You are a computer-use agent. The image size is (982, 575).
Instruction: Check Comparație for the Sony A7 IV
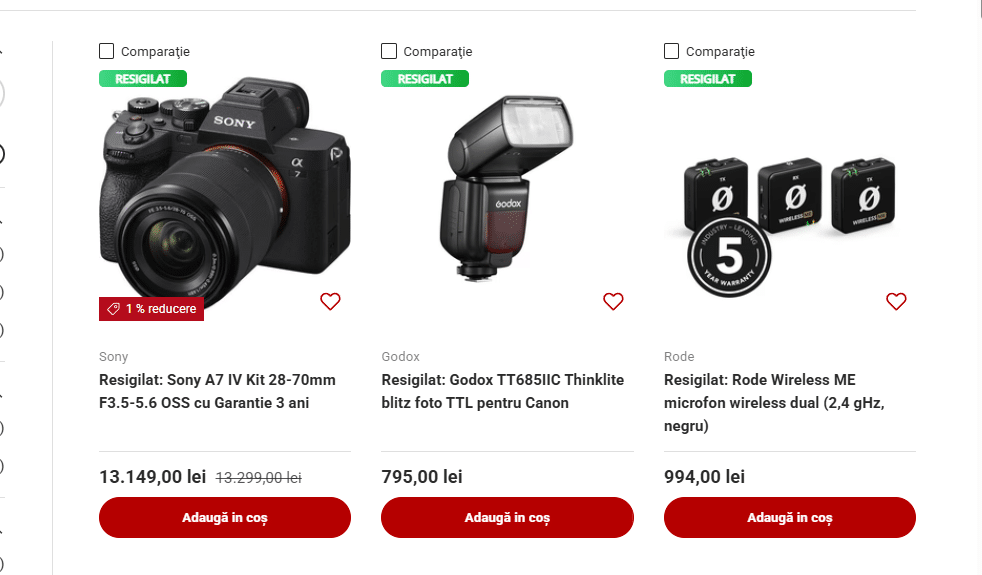point(107,51)
